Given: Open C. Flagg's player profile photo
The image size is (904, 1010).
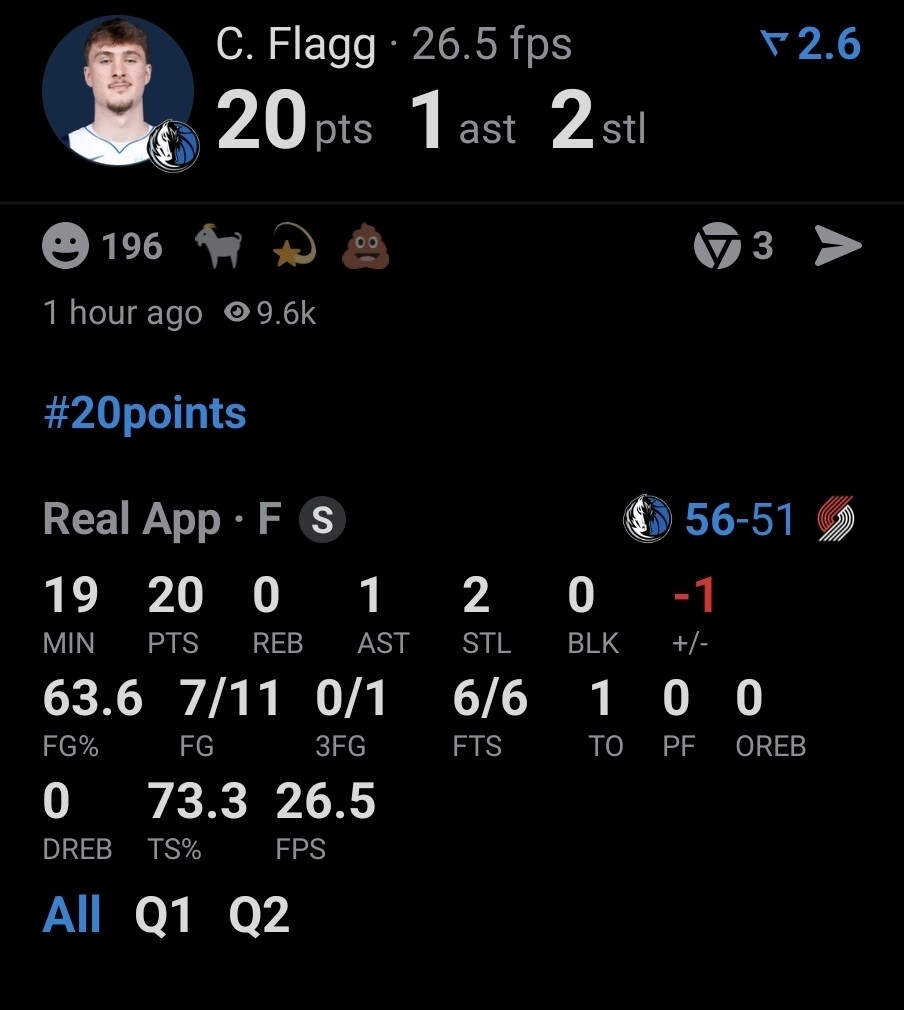Looking at the screenshot, I should pos(118,90).
